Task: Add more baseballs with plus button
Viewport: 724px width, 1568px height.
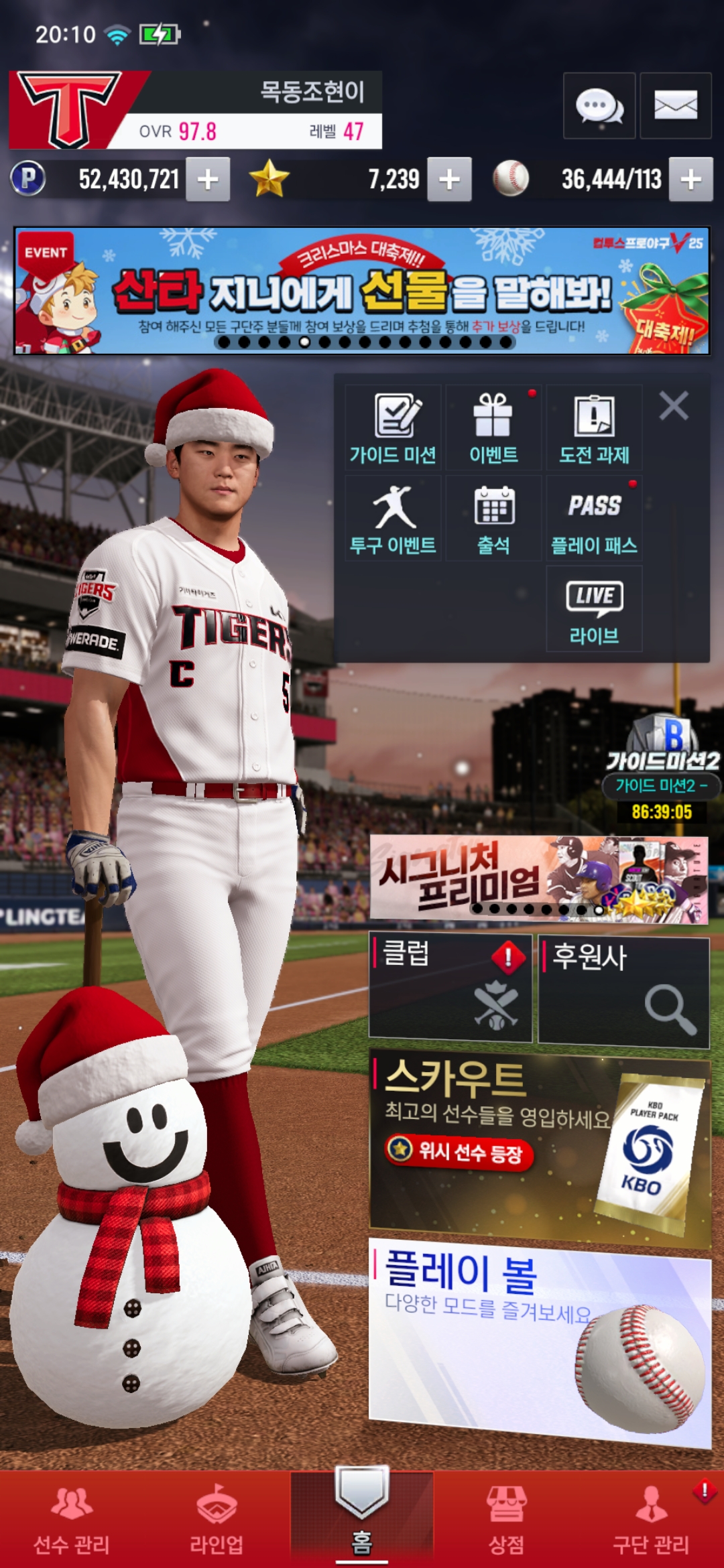Action: tap(690, 180)
